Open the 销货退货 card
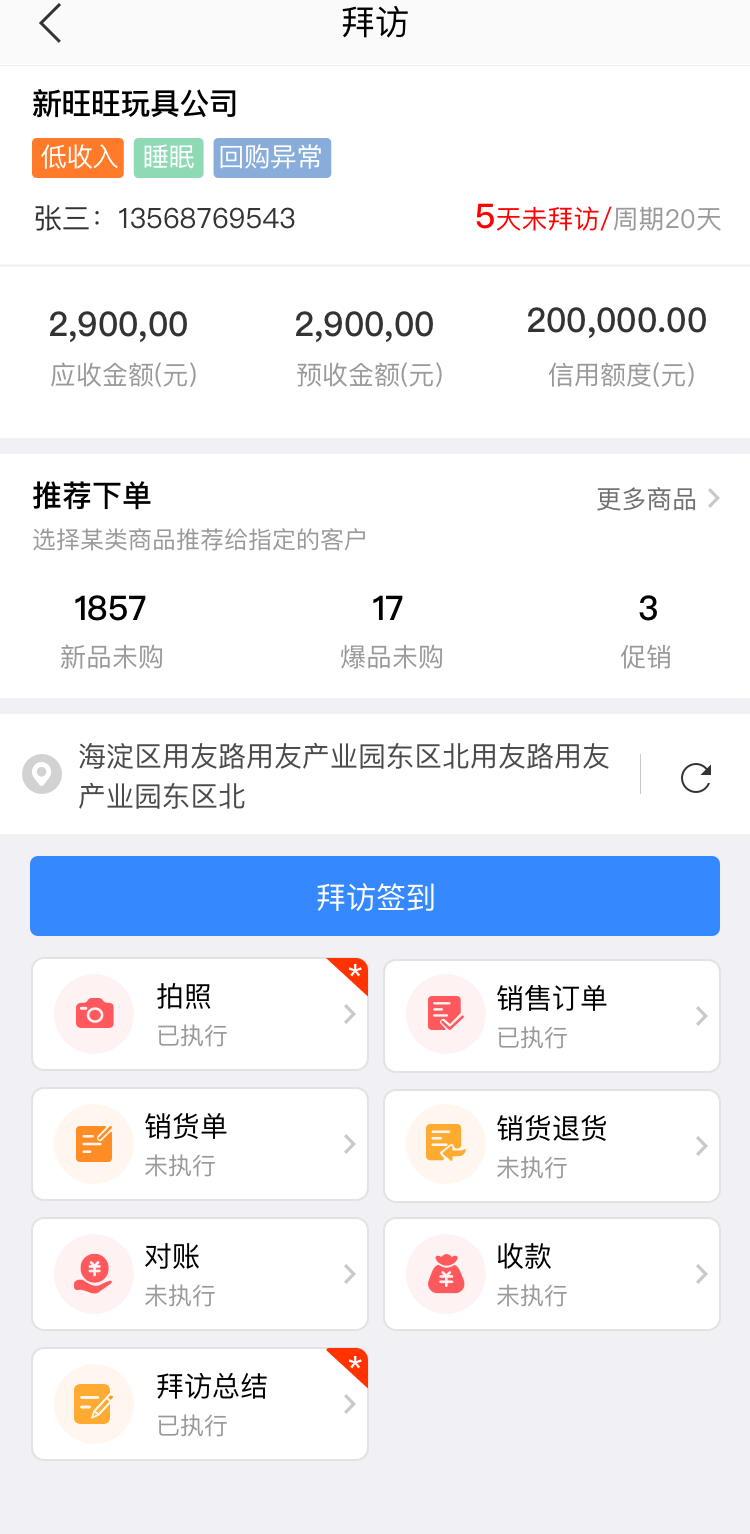 (x=552, y=1145)
